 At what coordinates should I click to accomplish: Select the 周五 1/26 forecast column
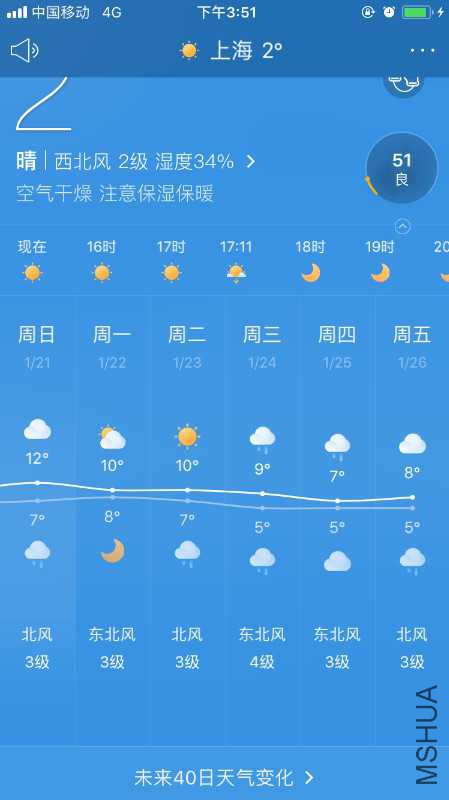pos(412,520)
